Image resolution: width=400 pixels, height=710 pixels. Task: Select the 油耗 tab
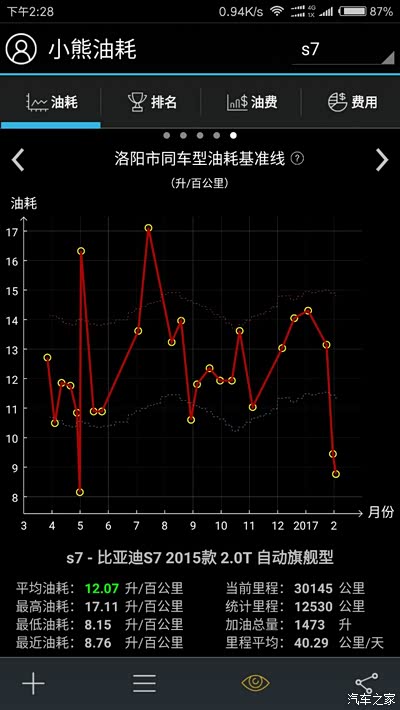[x=52, y=102]
